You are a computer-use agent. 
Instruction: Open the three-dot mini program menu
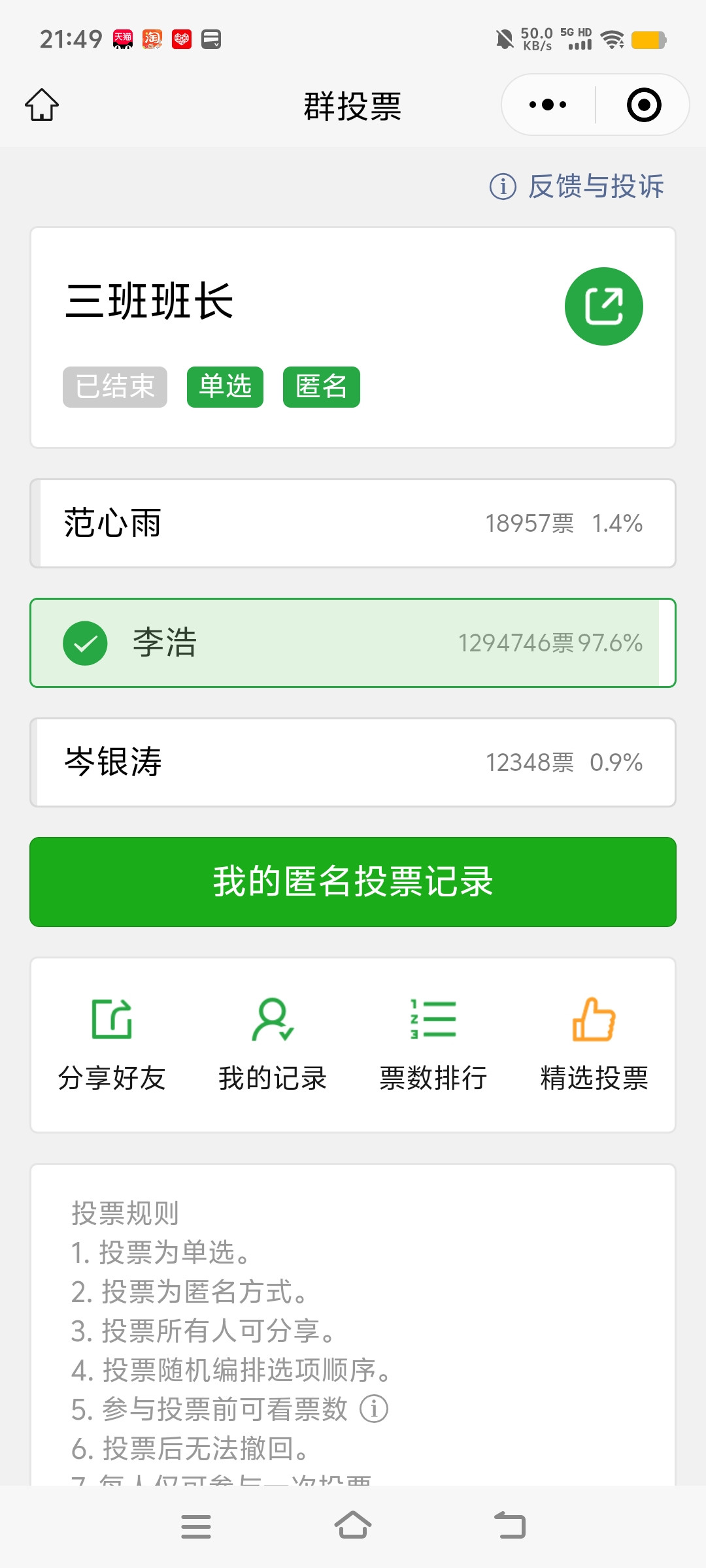point(546,105)
